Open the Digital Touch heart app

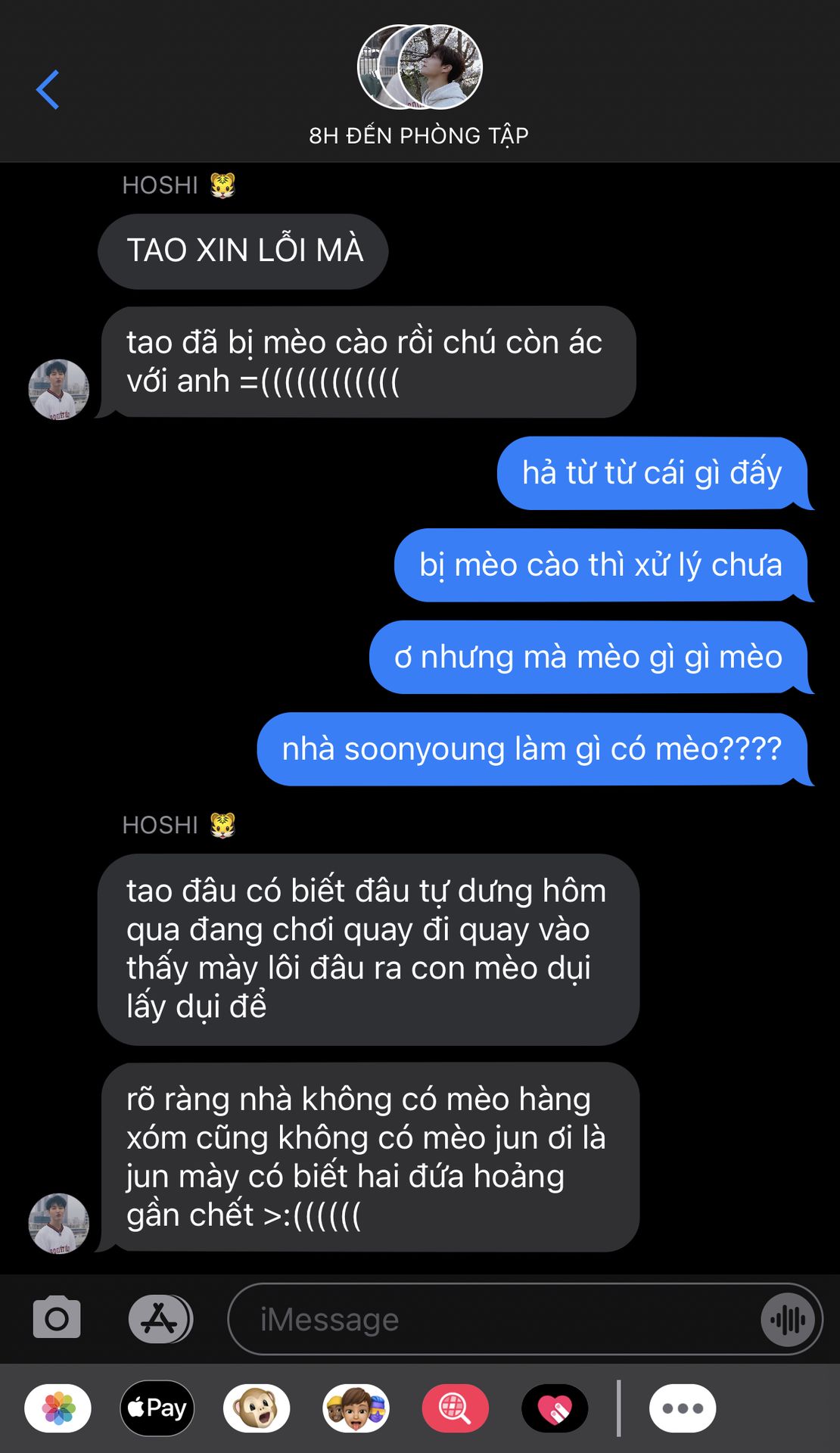tap(555, 1409)
